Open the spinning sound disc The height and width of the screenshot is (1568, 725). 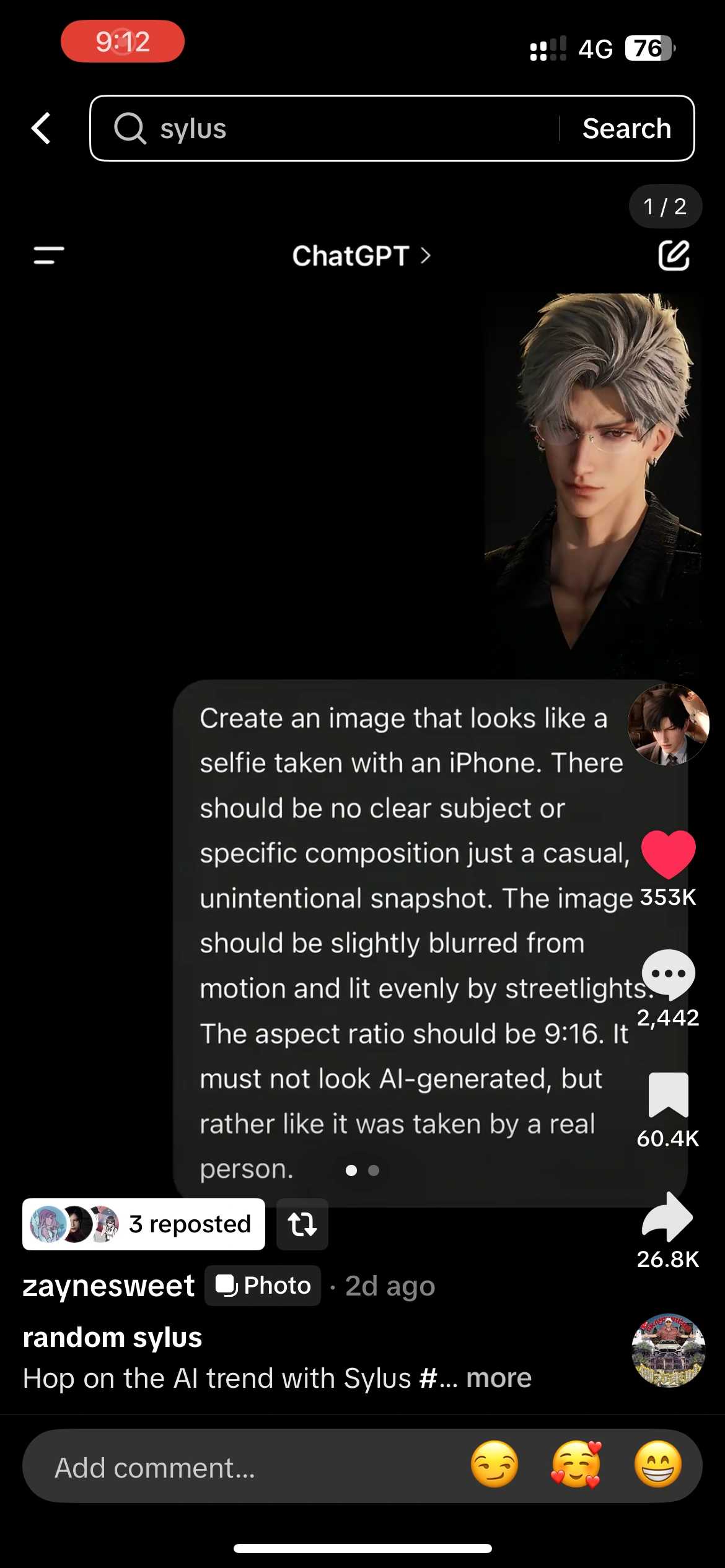tap(668, 1350)
